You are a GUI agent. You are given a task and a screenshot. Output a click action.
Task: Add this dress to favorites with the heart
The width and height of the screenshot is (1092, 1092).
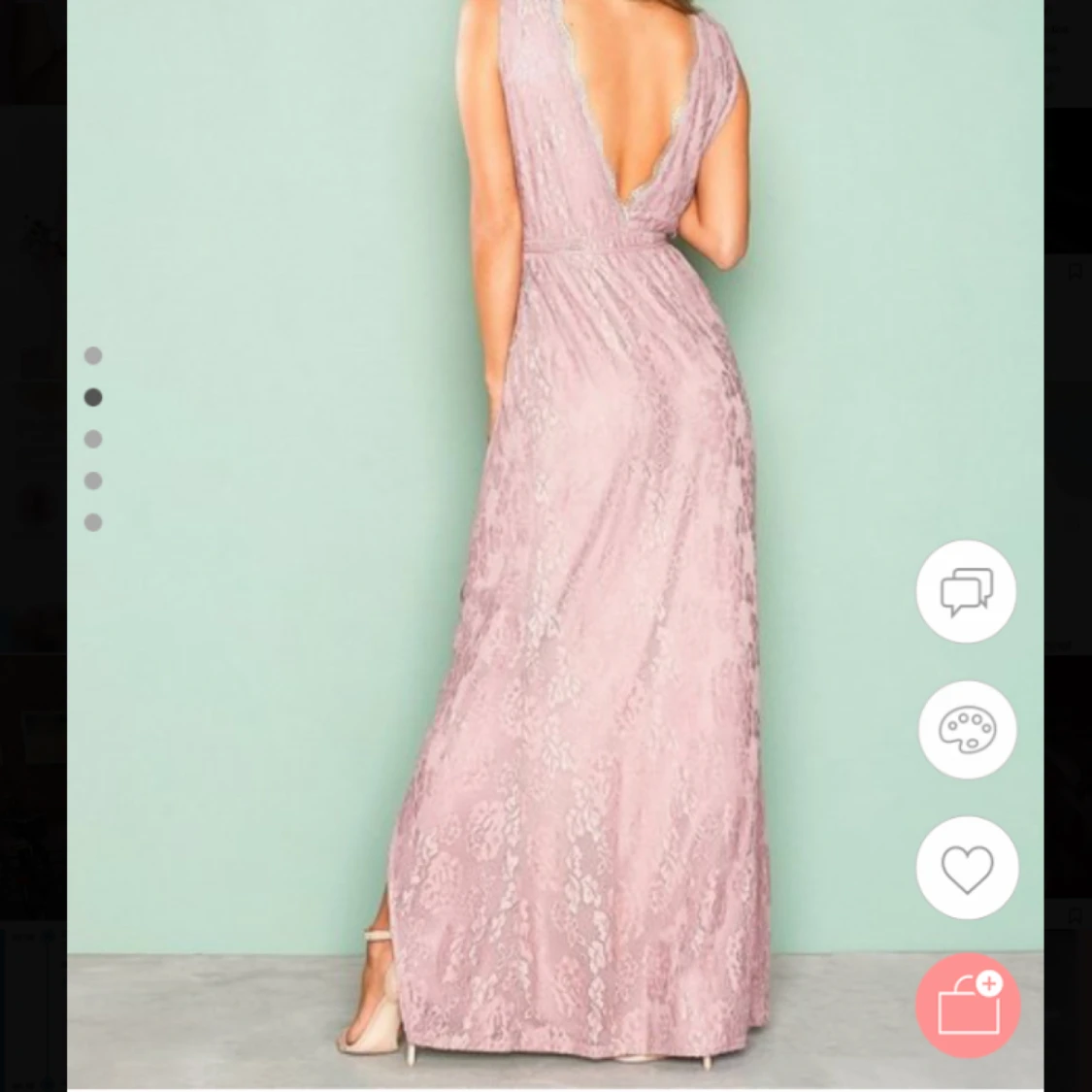click(x=967, y=868)
